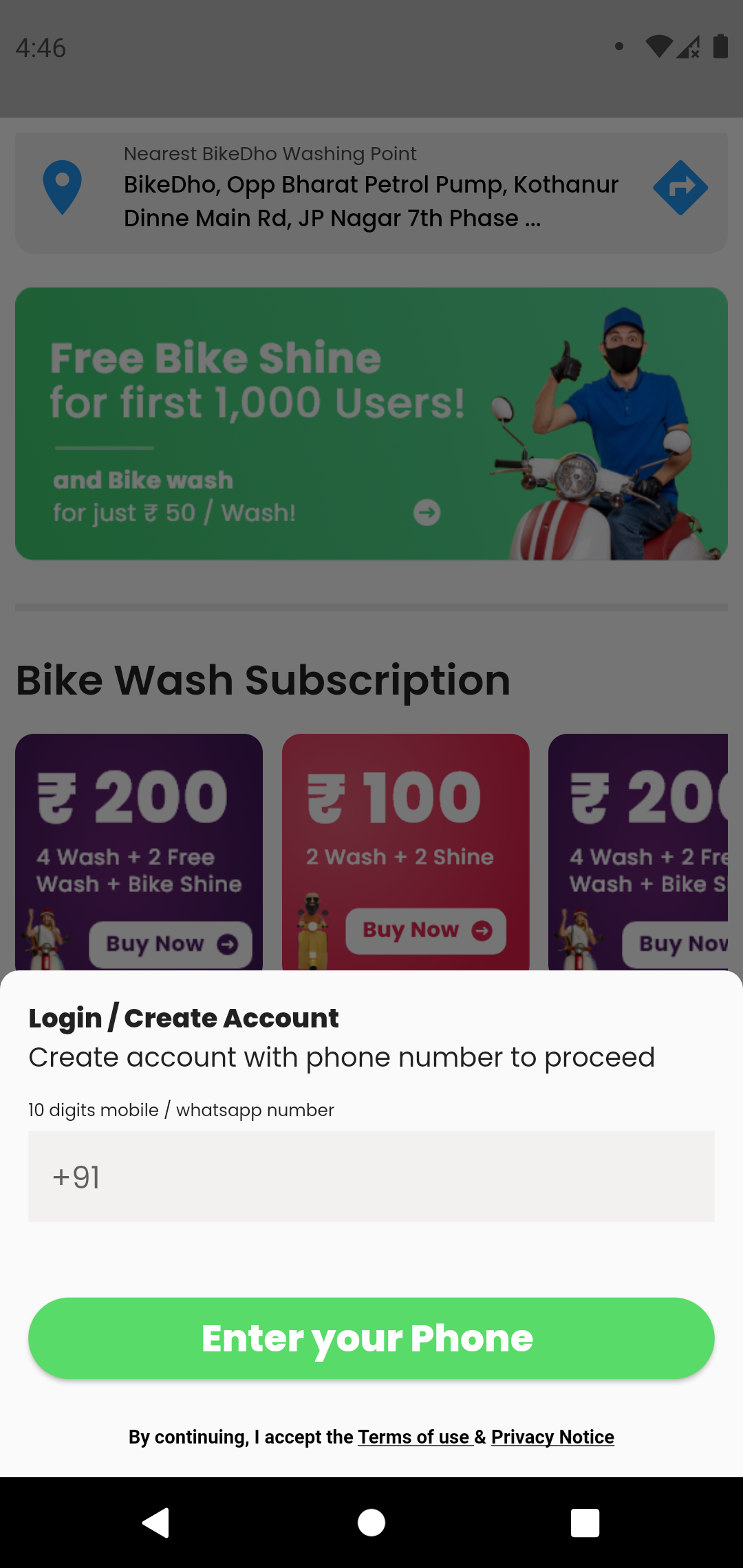Read the Privacy Notice

pyautogui.click(x=552, y=1437)
